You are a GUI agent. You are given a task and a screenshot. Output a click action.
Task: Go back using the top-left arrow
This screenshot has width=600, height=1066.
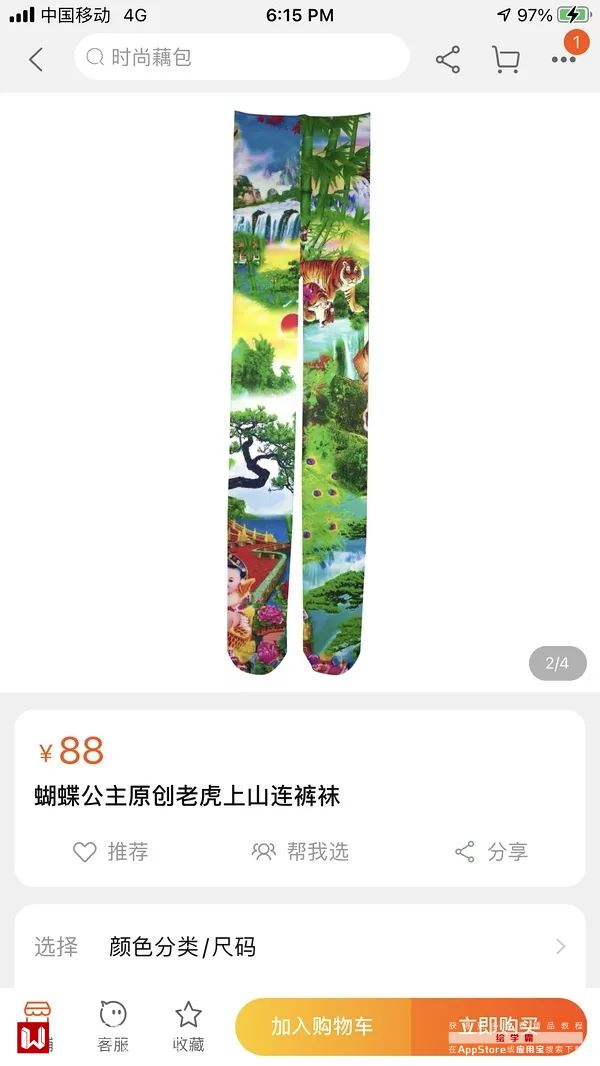pyautogui.click(x=36, y=59)
